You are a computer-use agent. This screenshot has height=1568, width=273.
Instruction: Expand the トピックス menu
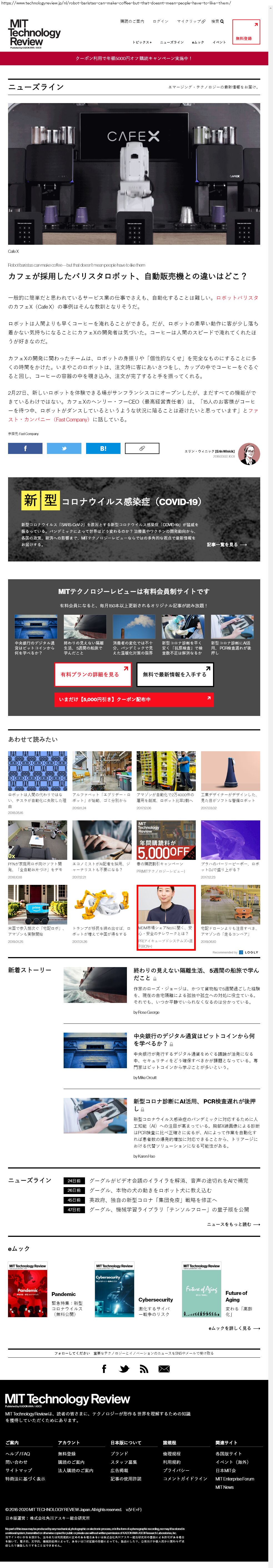pos(142,42)
